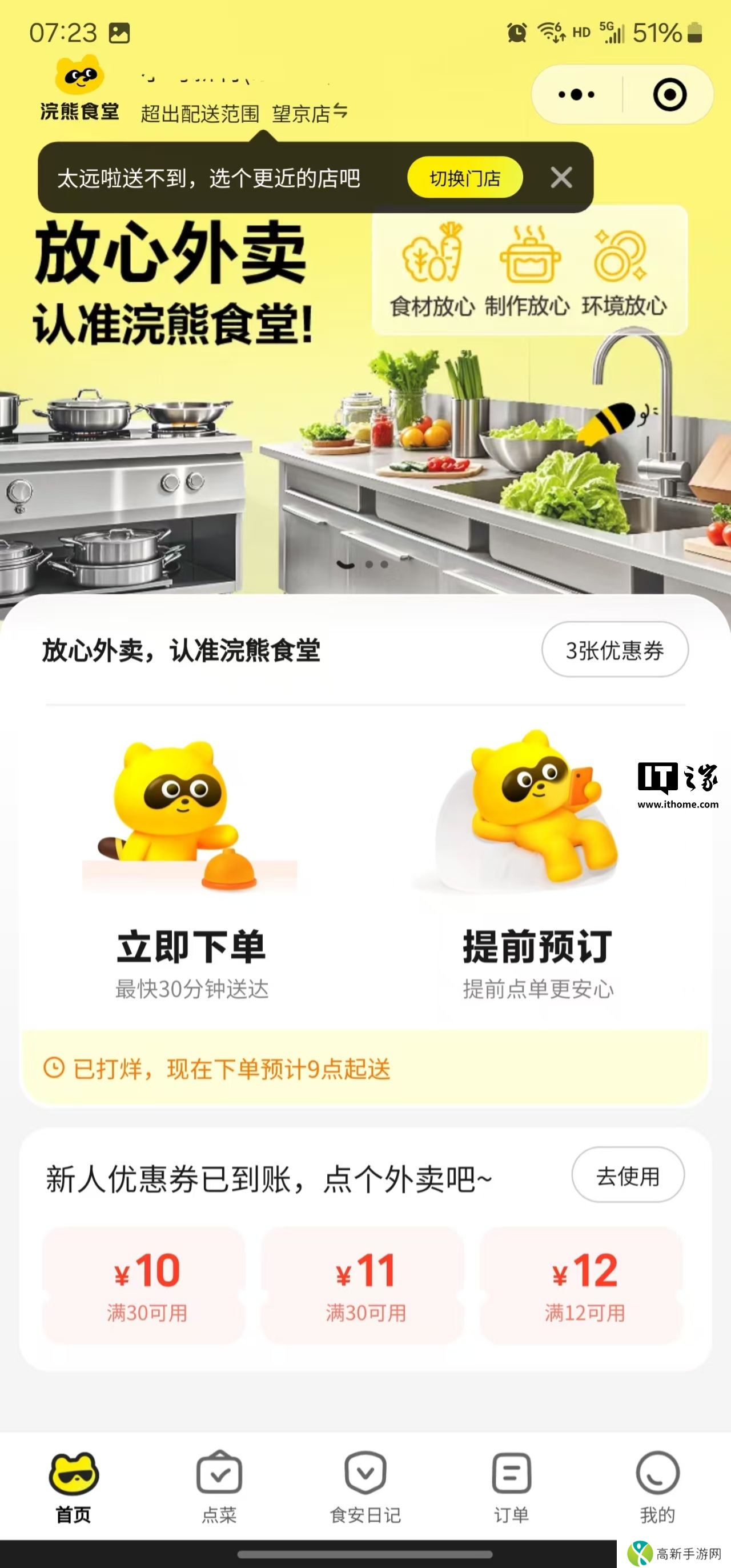
Task: Switch to the 点菜 tab
Action: 219,1486
